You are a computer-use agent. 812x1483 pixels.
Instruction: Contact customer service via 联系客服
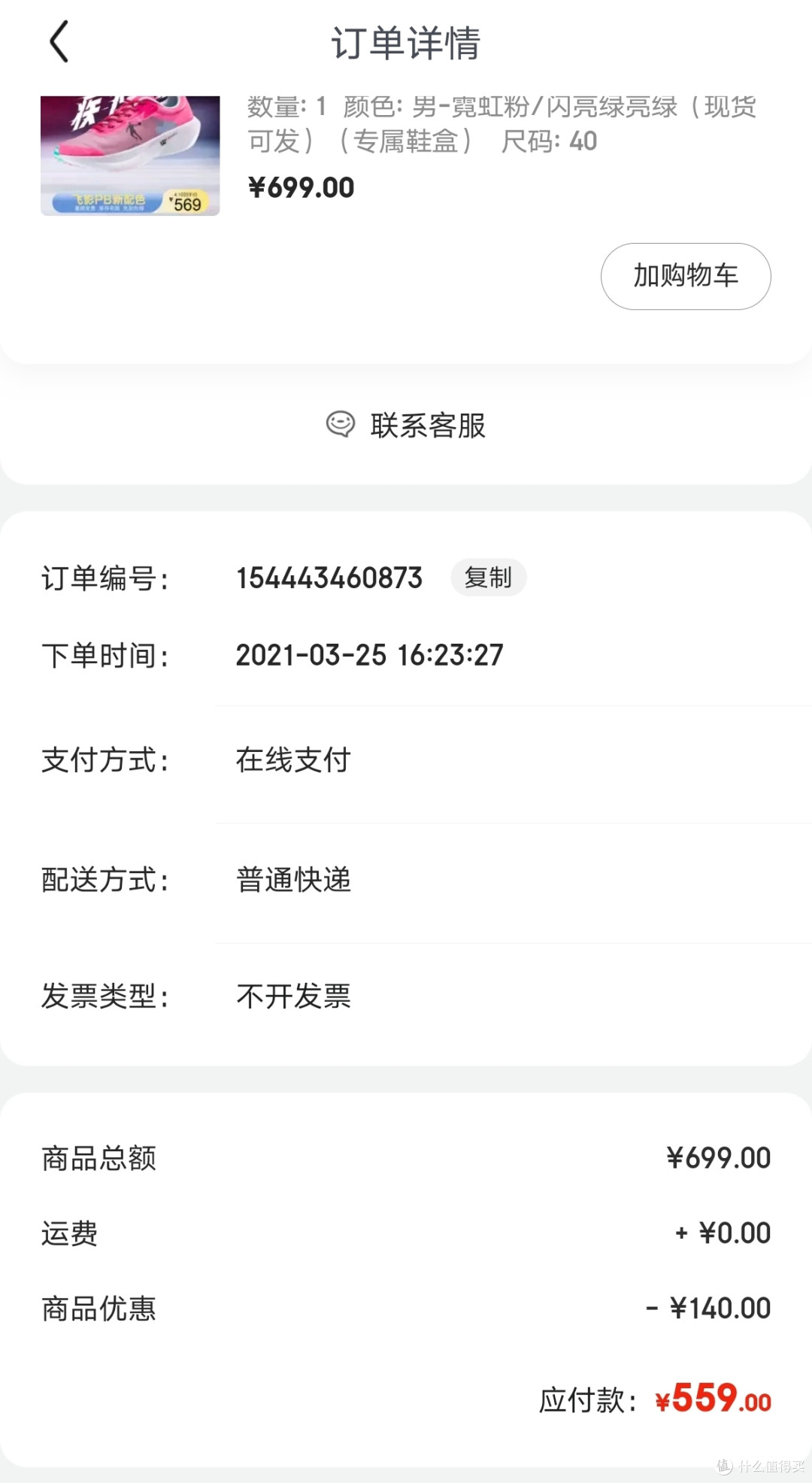point(406,426)
